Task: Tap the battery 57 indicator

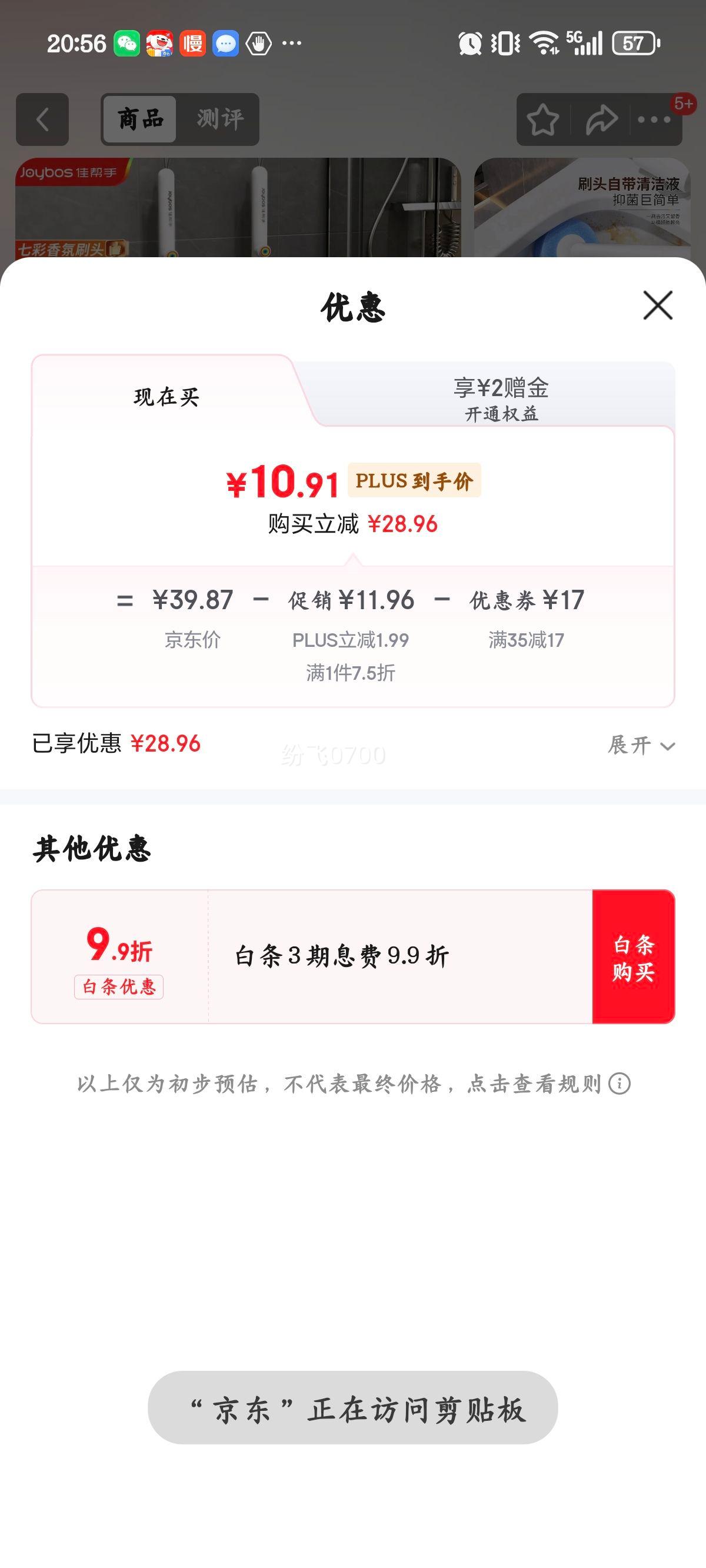Action: (633, 43)
